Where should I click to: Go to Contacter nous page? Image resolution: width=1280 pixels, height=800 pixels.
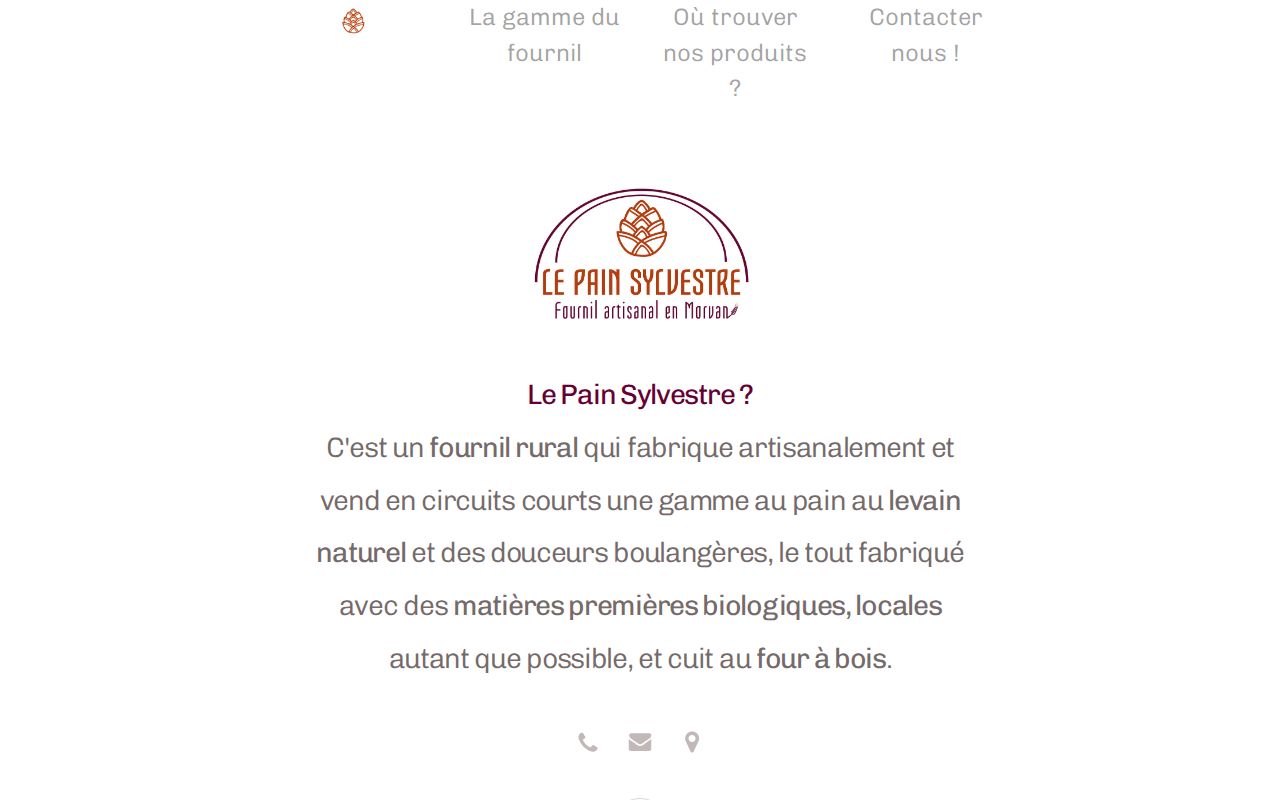[x=925, y=35]
